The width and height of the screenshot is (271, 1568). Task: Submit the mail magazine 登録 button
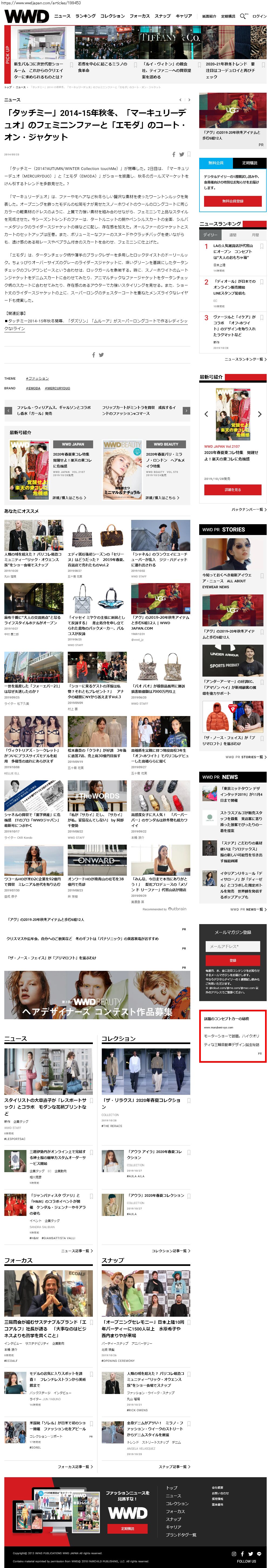point(233,961)
